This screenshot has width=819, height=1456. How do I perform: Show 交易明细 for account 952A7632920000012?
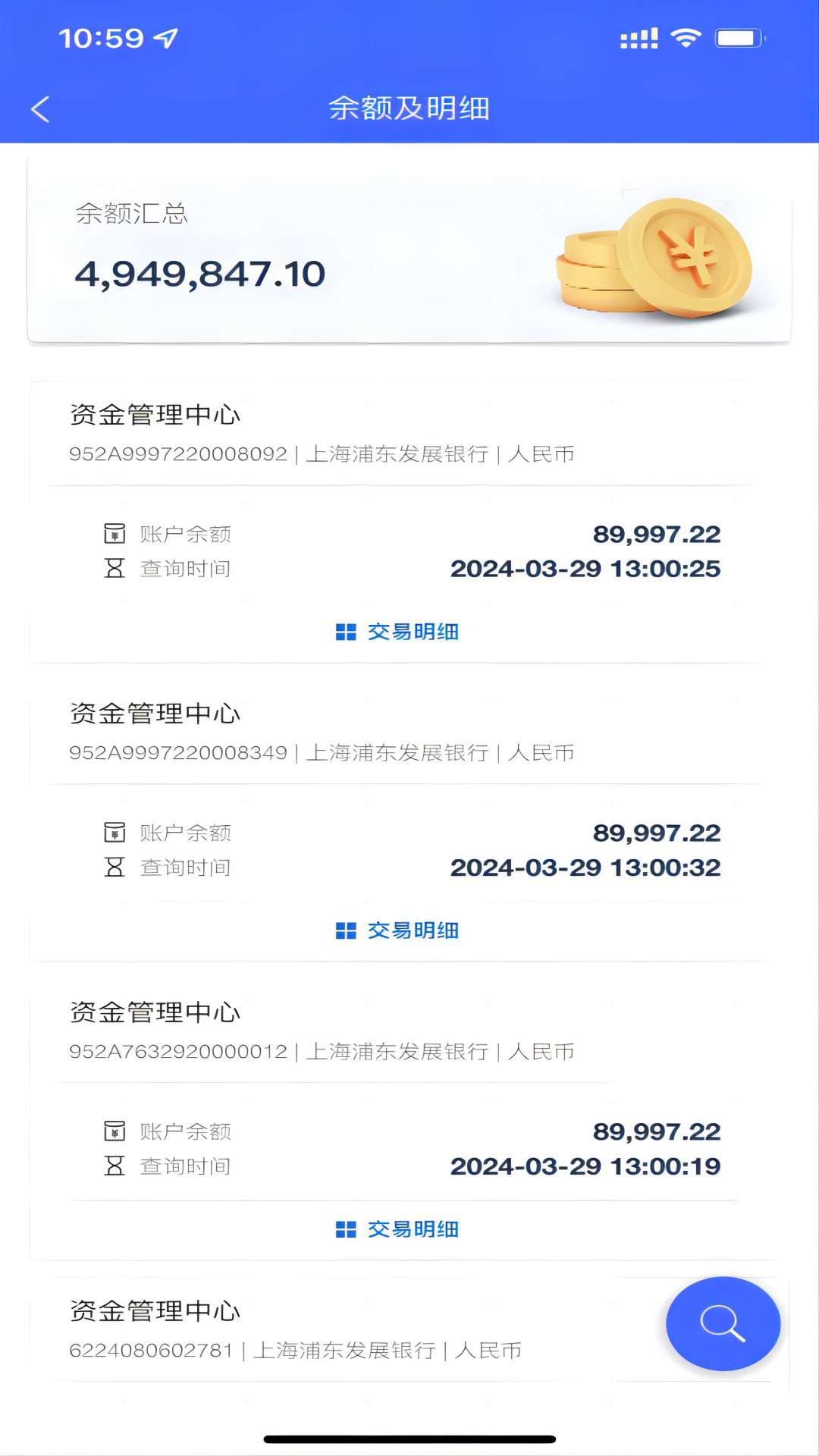pos(397,1229)
